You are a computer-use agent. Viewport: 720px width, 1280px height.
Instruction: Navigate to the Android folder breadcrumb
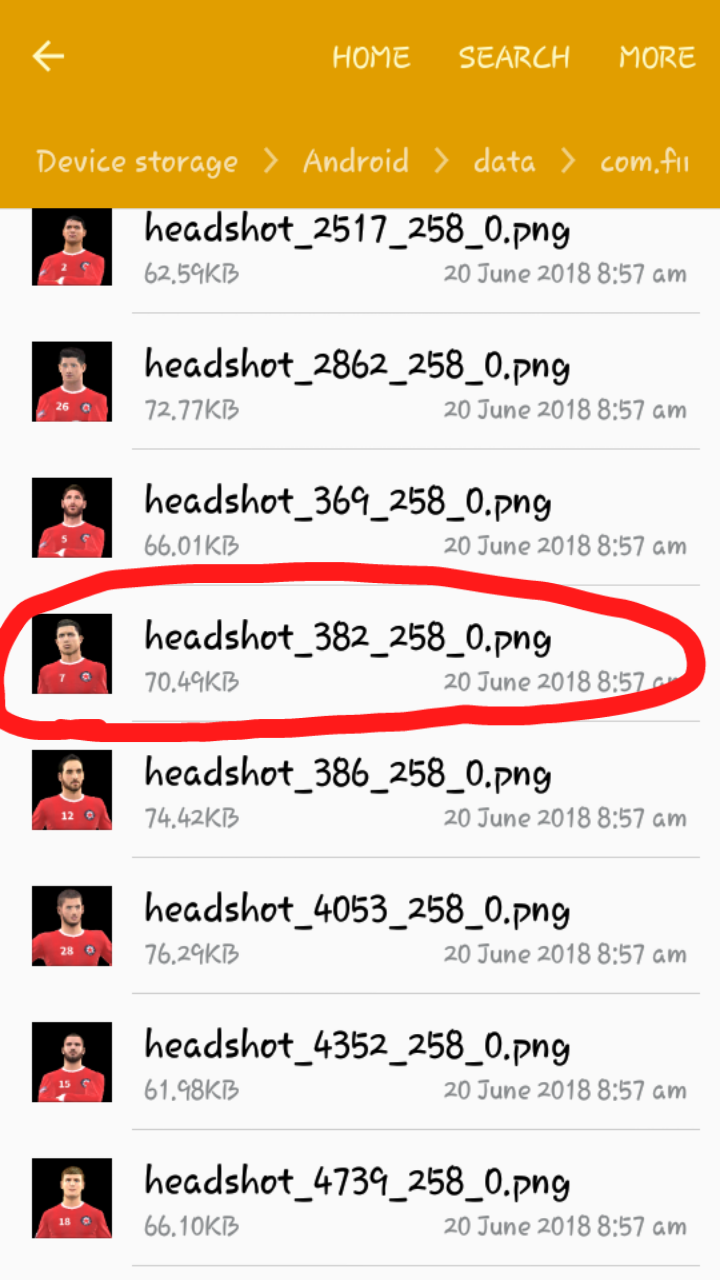tap(356, 161)
